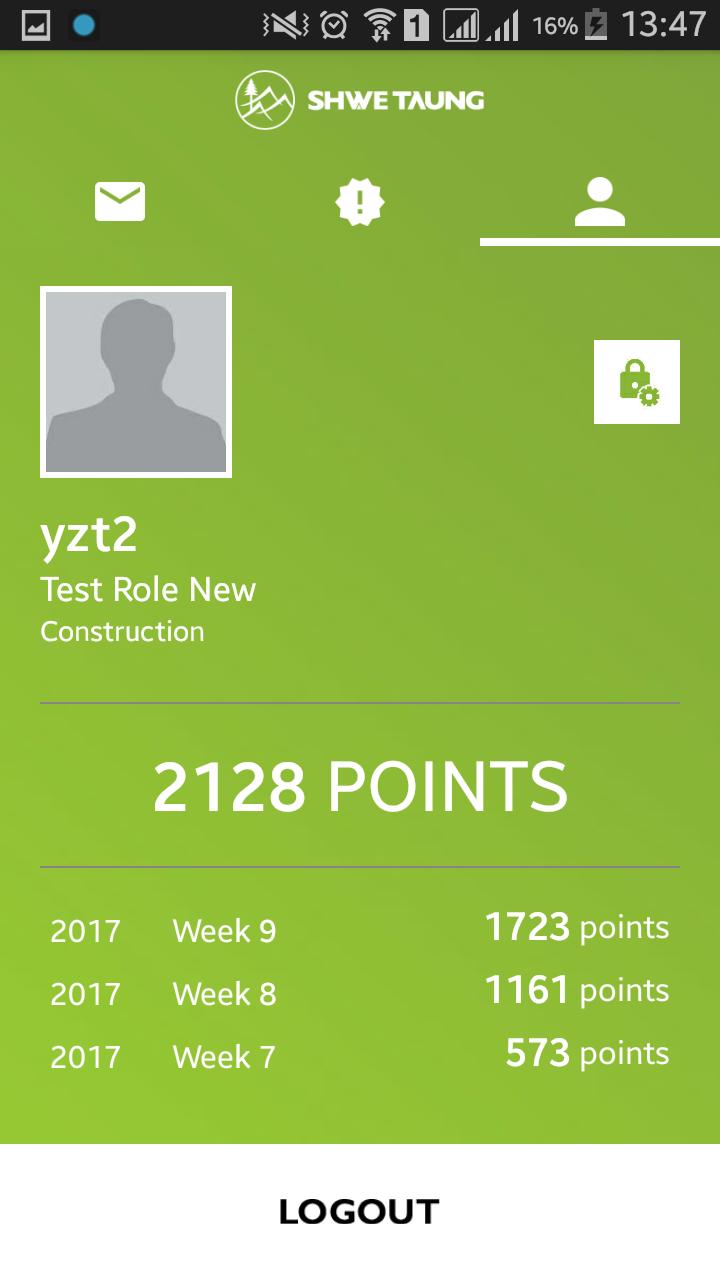Open the password lock settings button
The image size is (720, 1280).
[637, 382]
